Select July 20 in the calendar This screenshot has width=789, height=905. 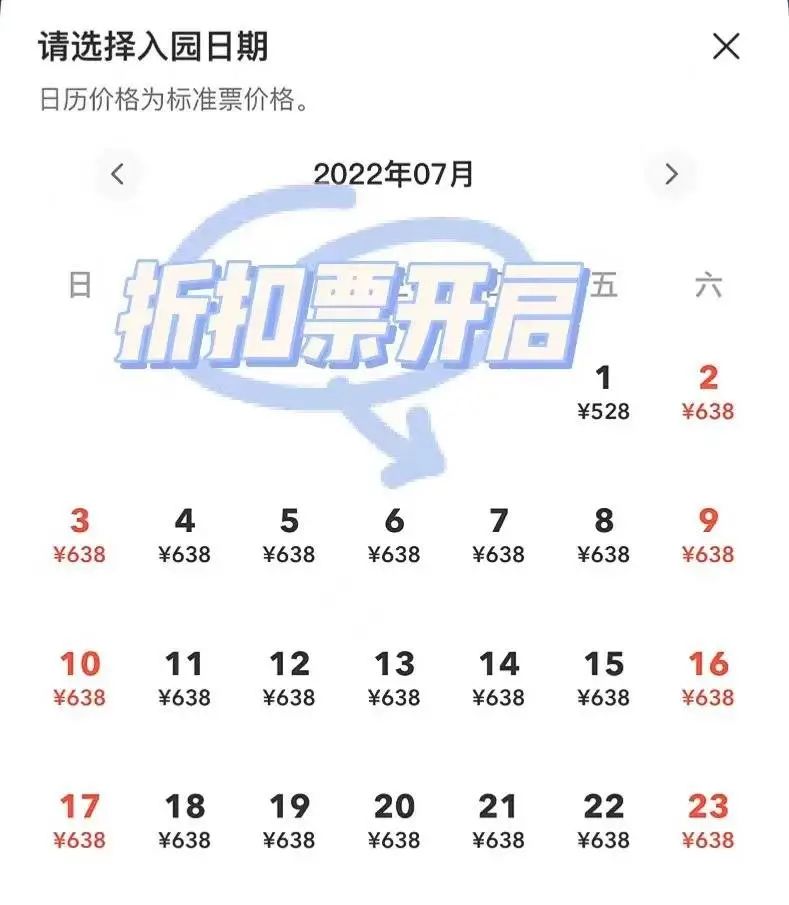point(394,820)
